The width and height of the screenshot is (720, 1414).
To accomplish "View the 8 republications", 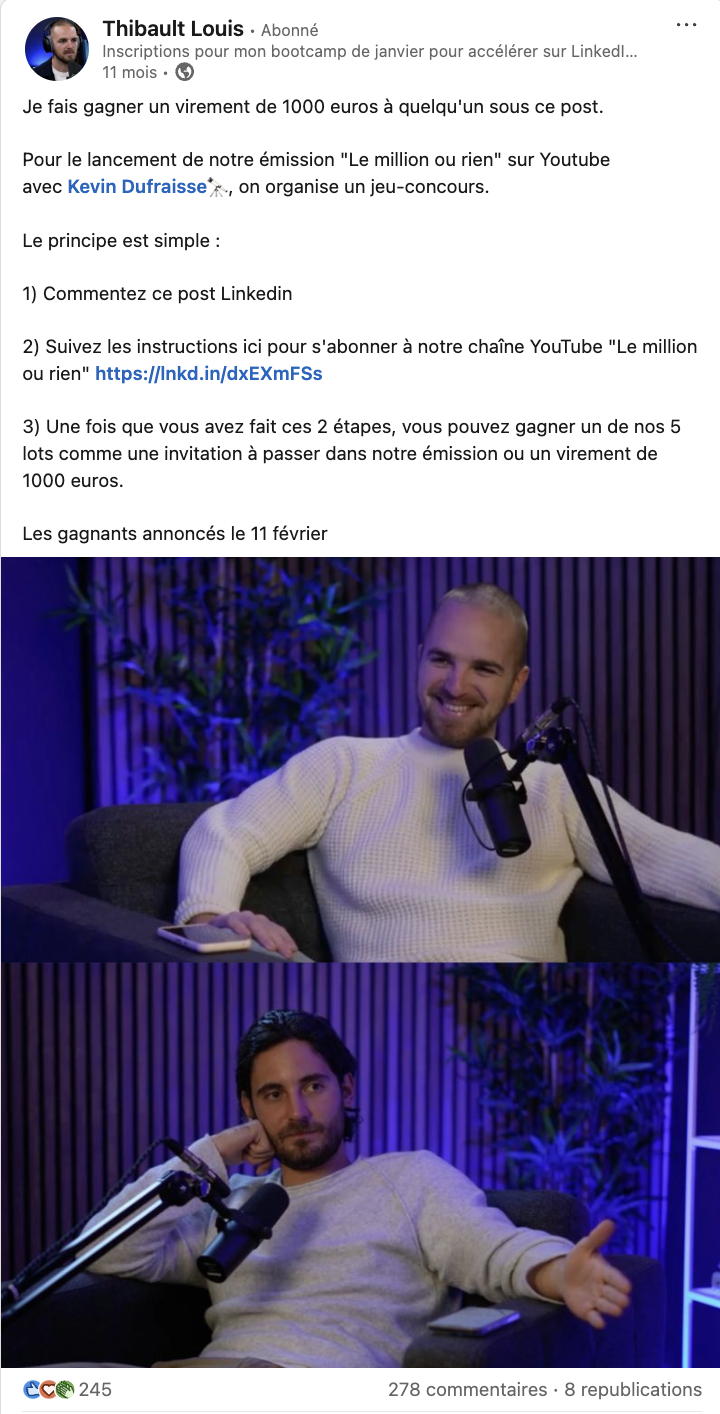I will (633, 1389).
